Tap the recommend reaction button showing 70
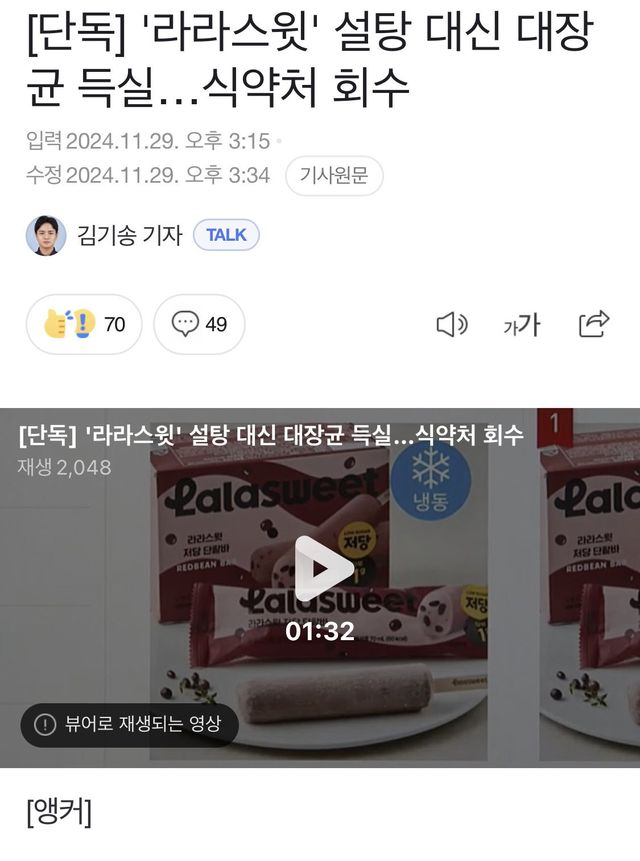640x861 pixels. (84, 324)
